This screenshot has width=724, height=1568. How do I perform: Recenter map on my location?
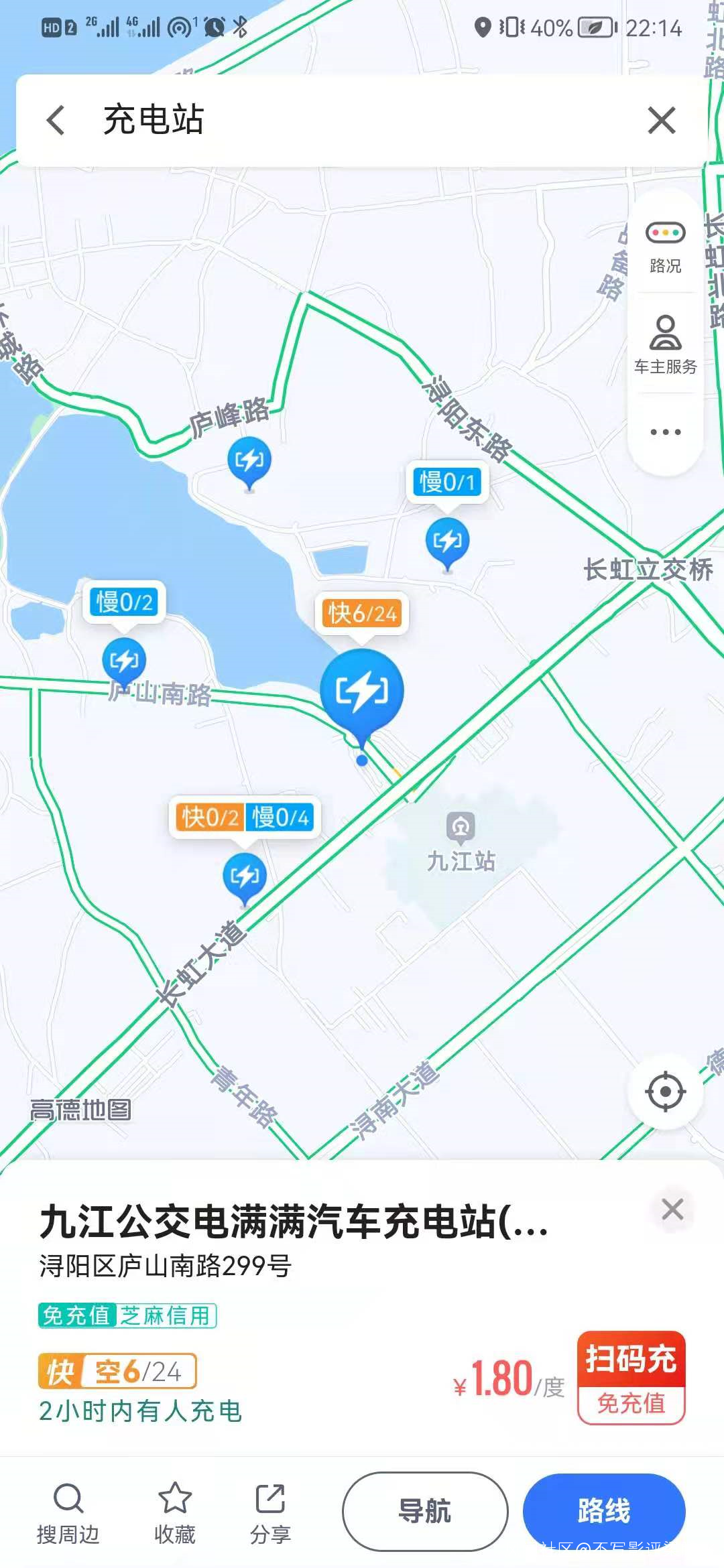point(665,1092)
